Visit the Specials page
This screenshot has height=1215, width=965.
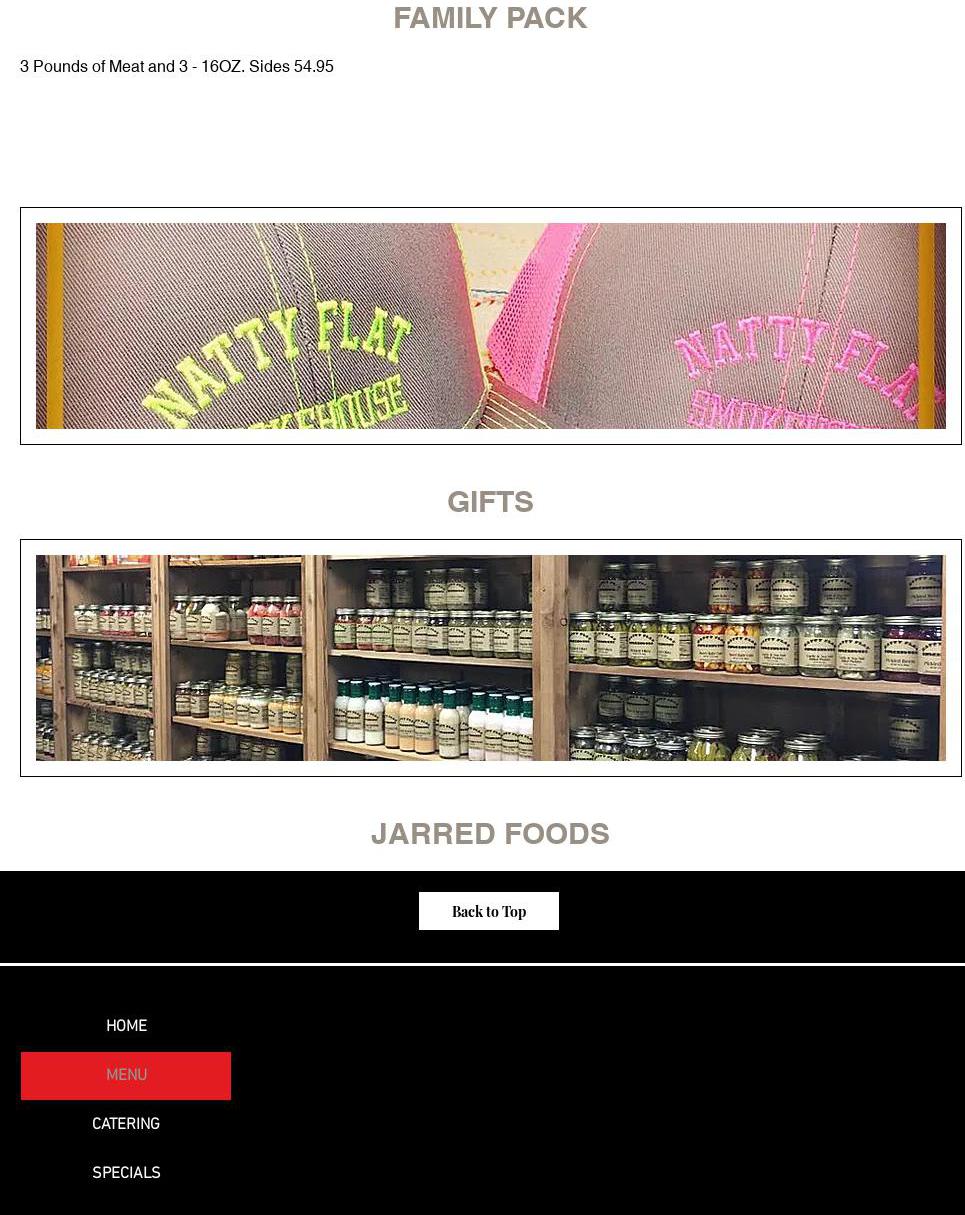126,1174
